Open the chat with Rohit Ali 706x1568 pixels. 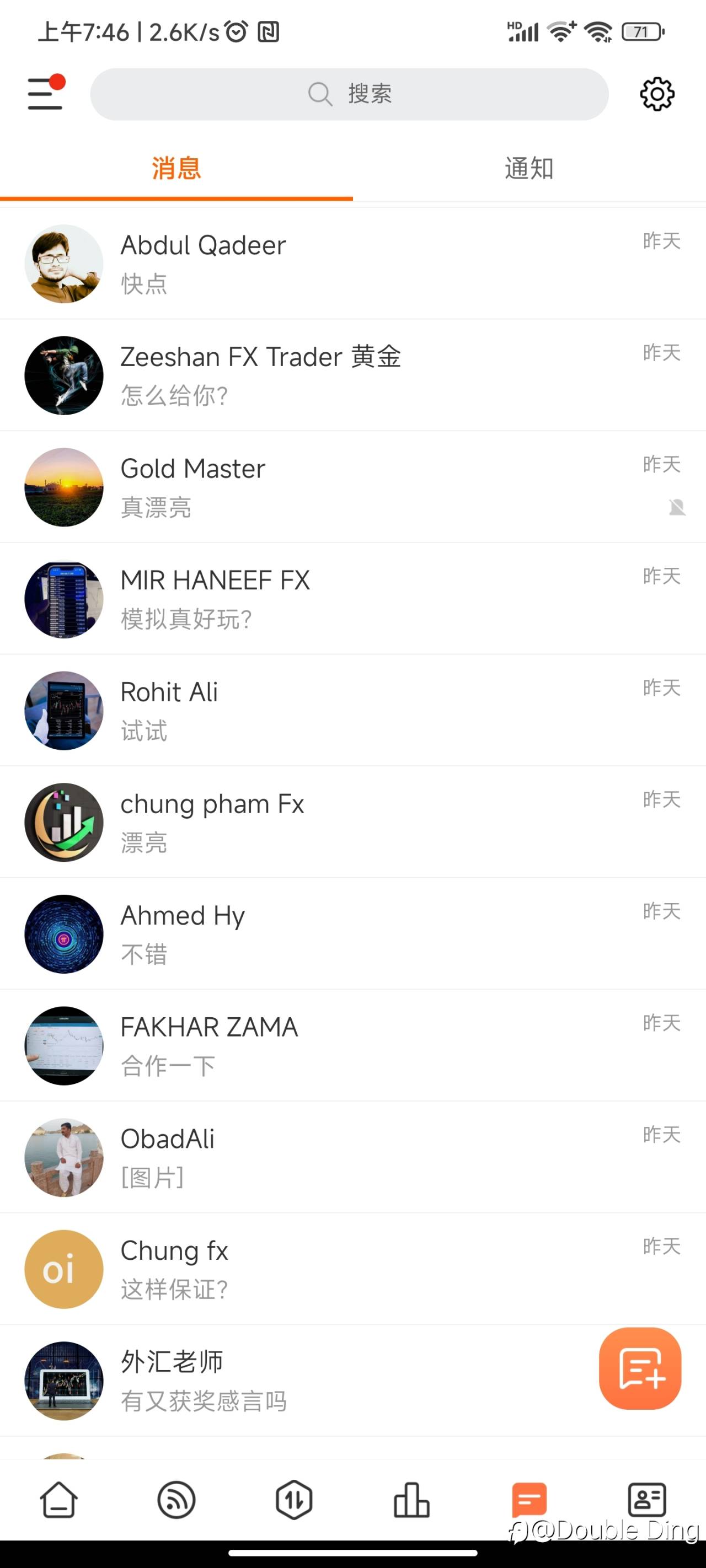tap(352, 710)
